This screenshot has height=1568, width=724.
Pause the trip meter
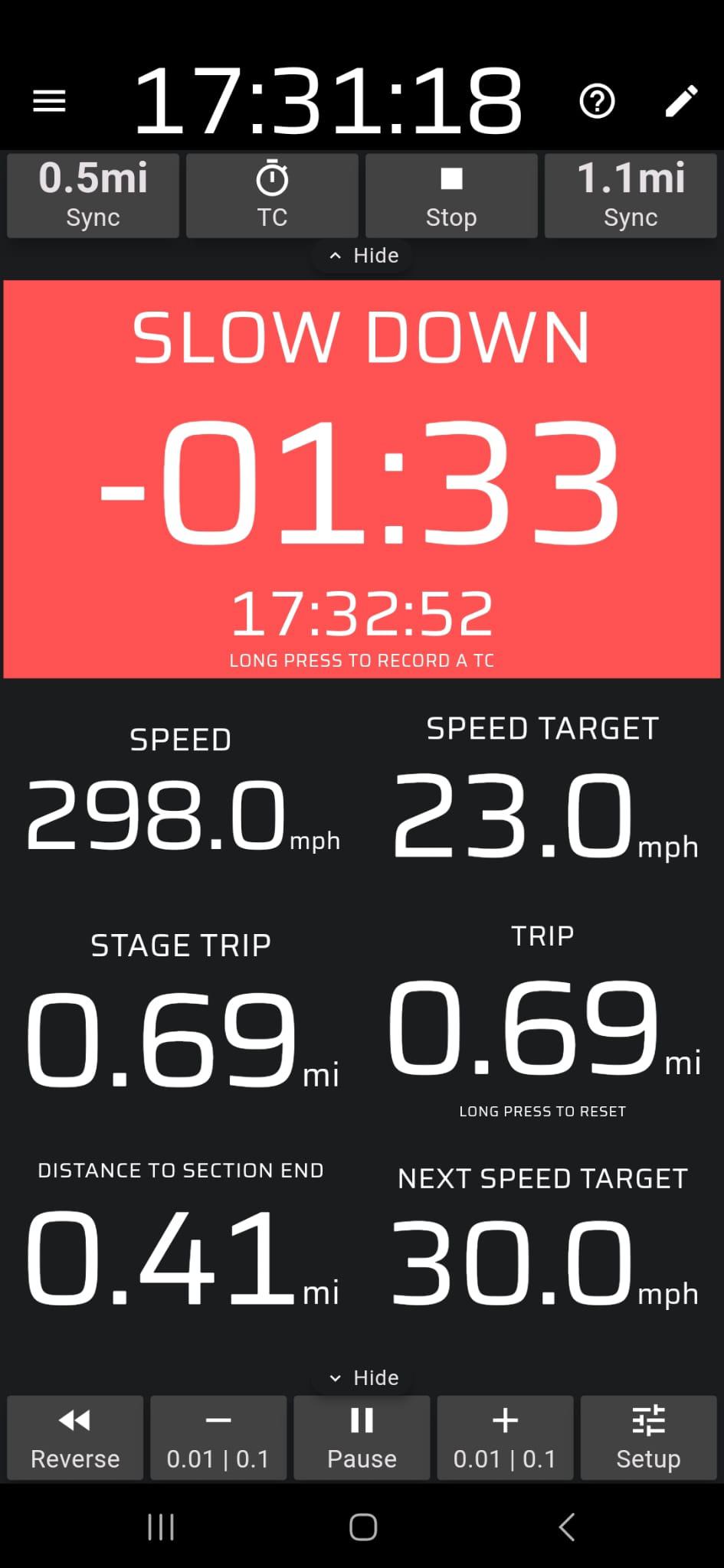pyautogui.click(x=362, y=1438)
